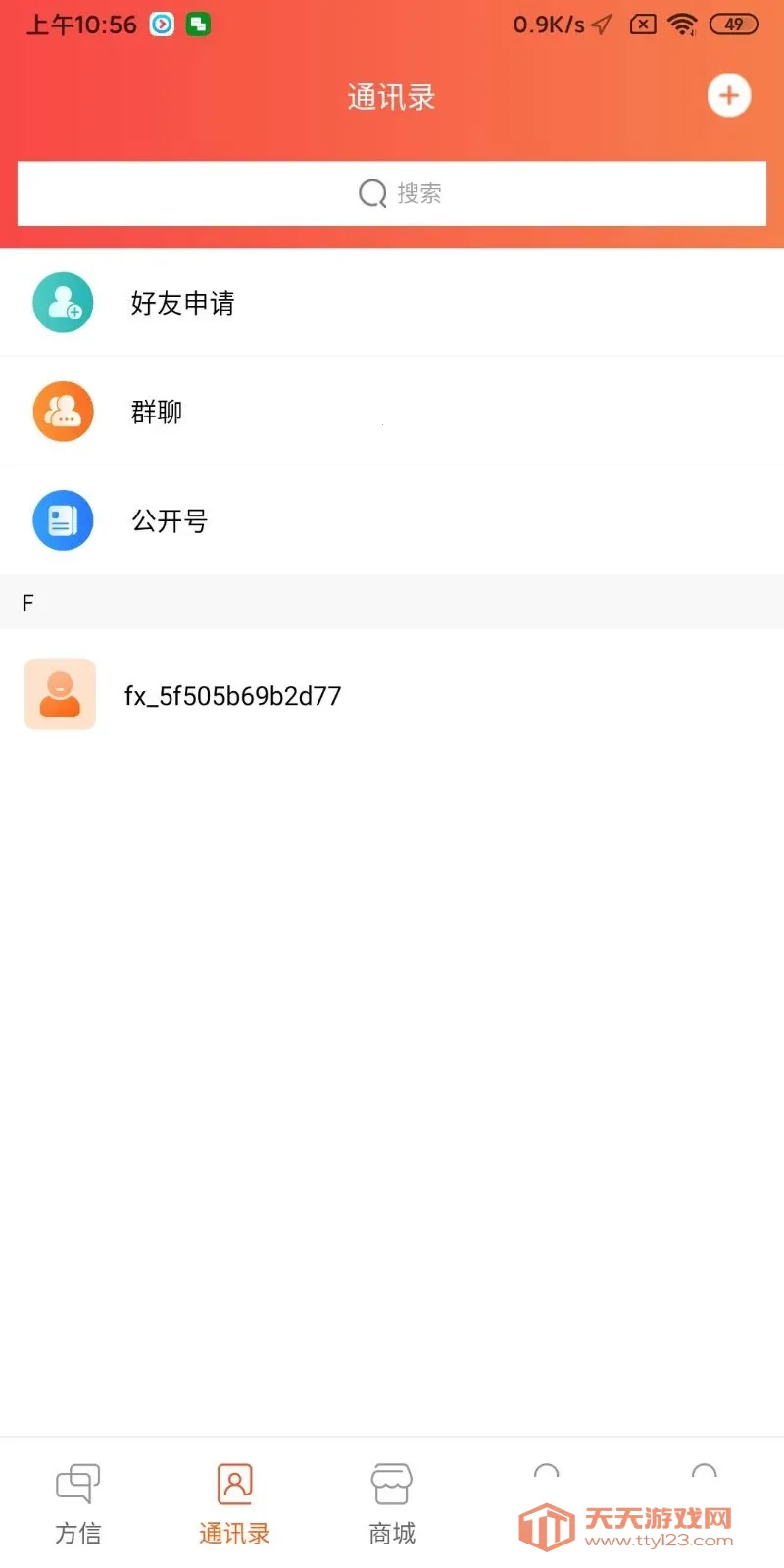Tap the blue player icon in status bar
This screenshot has height=1568, width=784.
[162, 24]
